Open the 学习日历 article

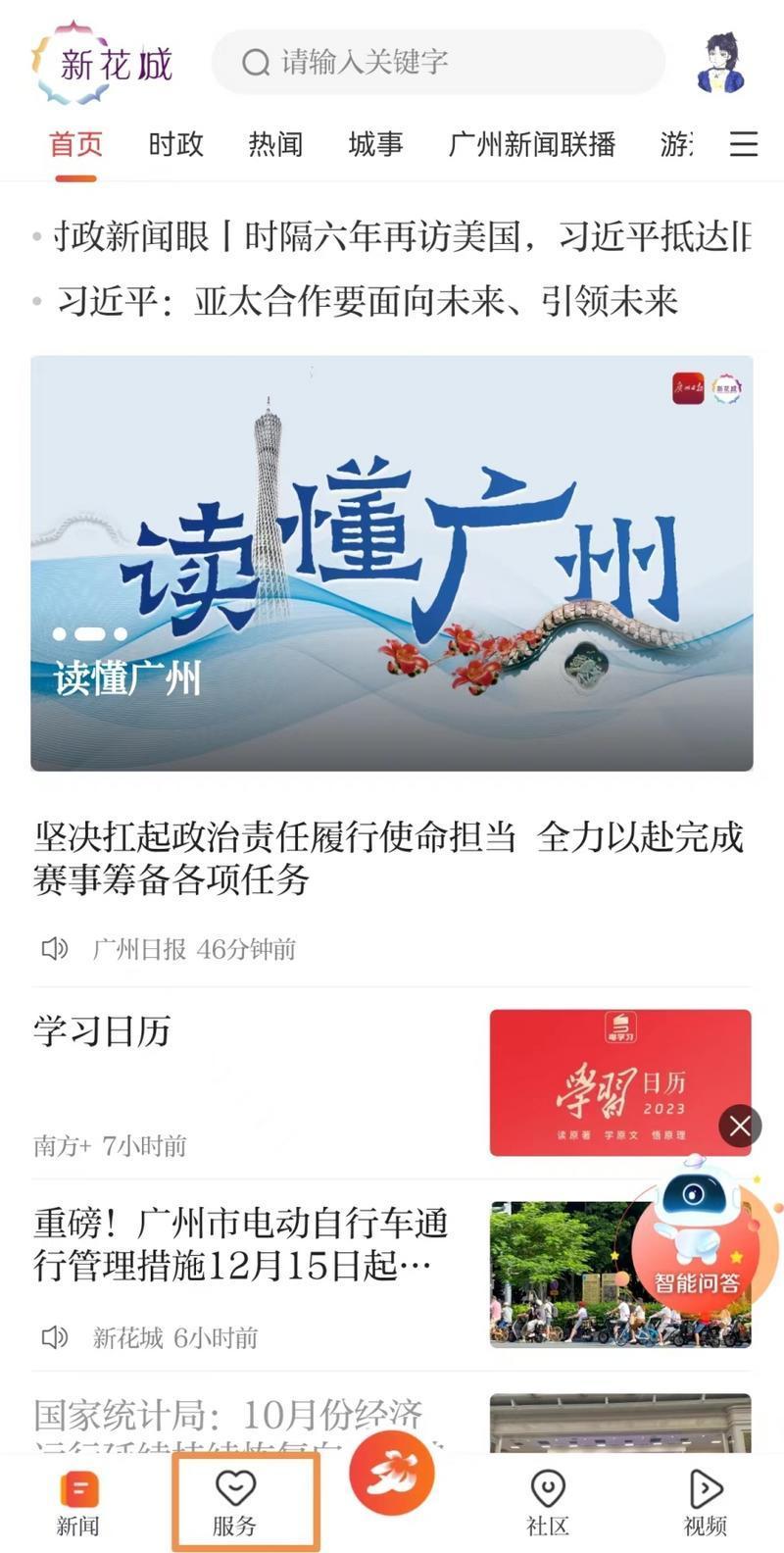tap(102, 1031)
